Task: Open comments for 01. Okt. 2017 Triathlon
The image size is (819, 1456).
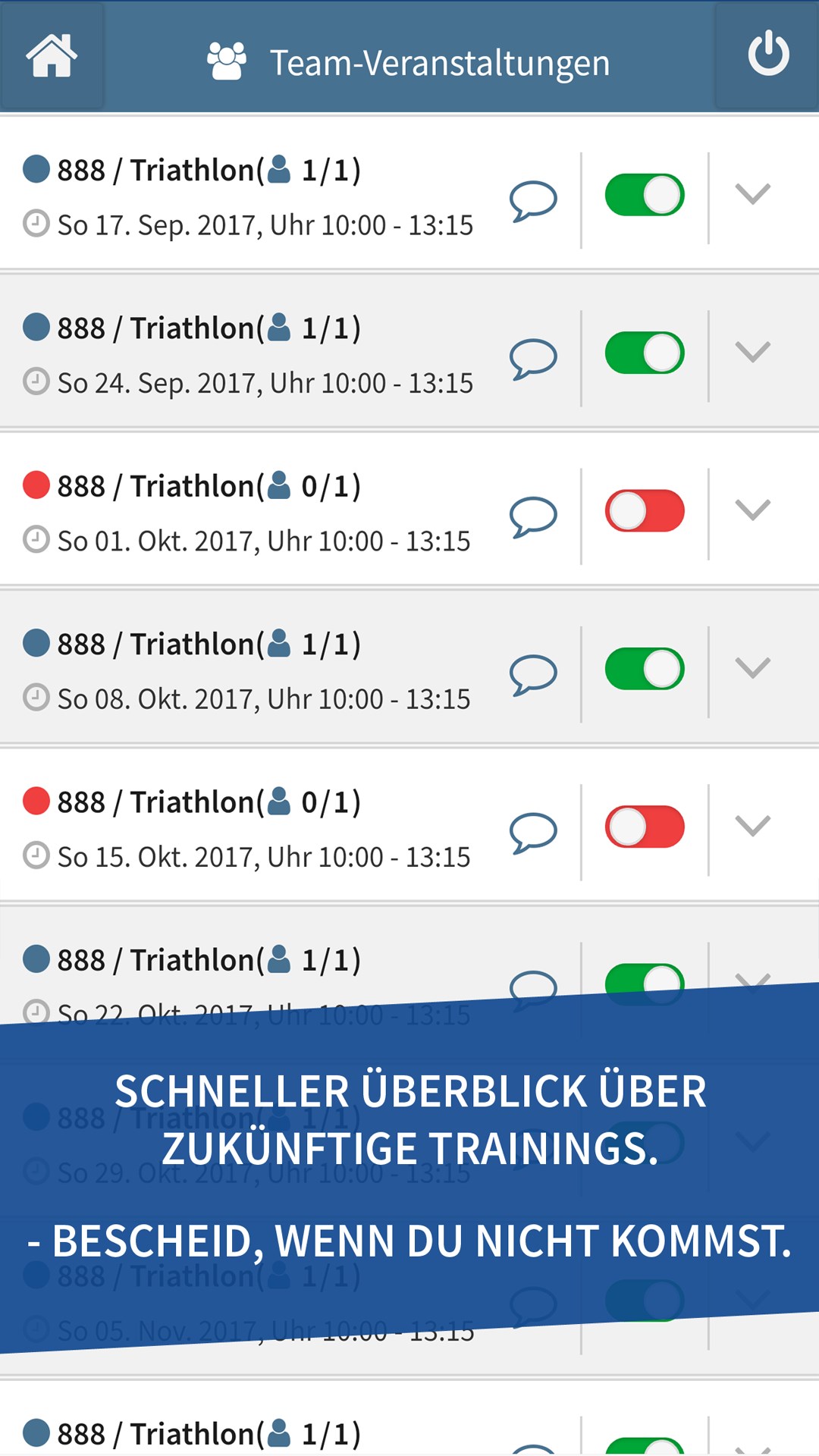Action: pyautogui.click(x=533, y=516)
